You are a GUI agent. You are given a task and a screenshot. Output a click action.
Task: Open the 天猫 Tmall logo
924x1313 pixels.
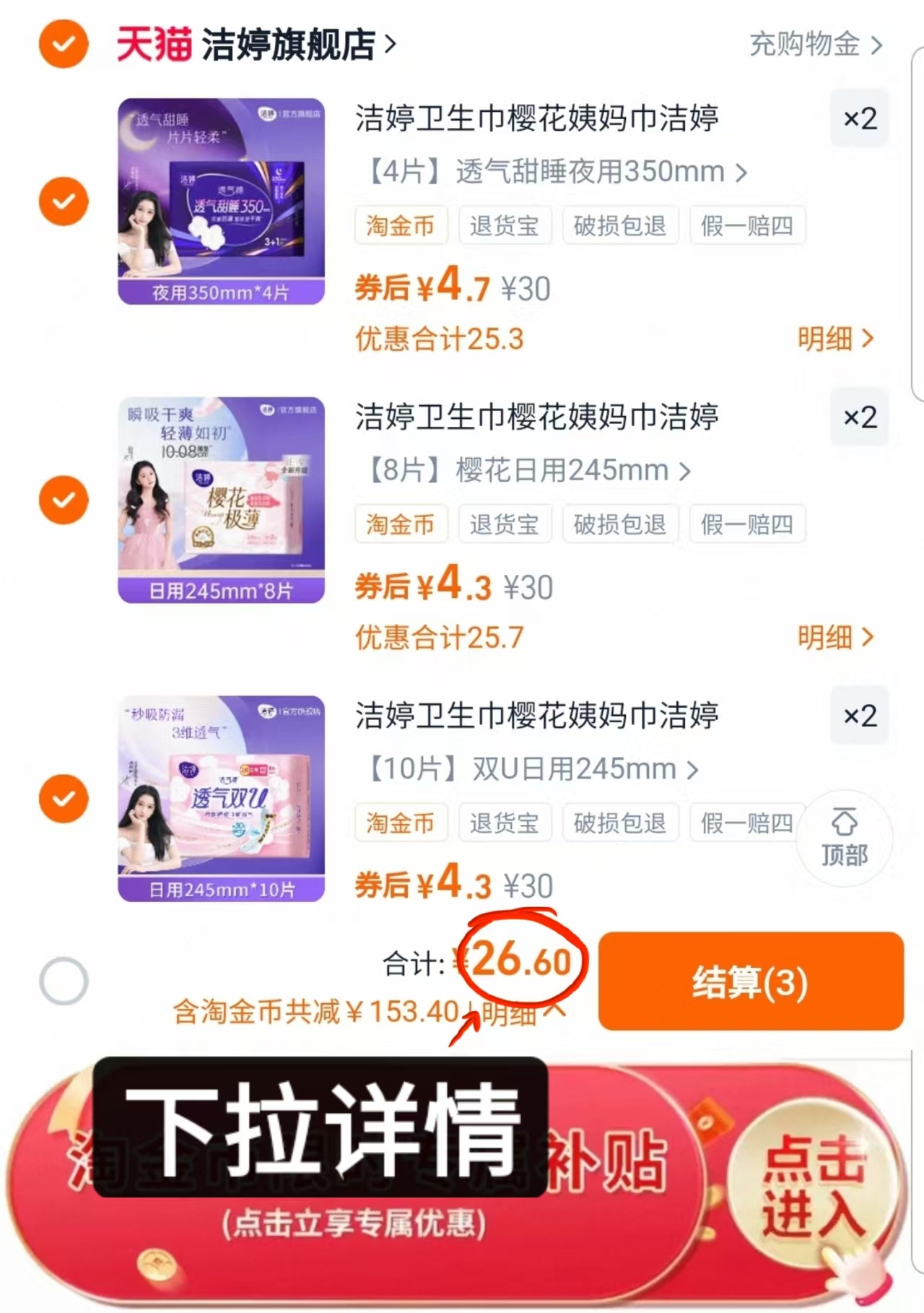point(152,45)
